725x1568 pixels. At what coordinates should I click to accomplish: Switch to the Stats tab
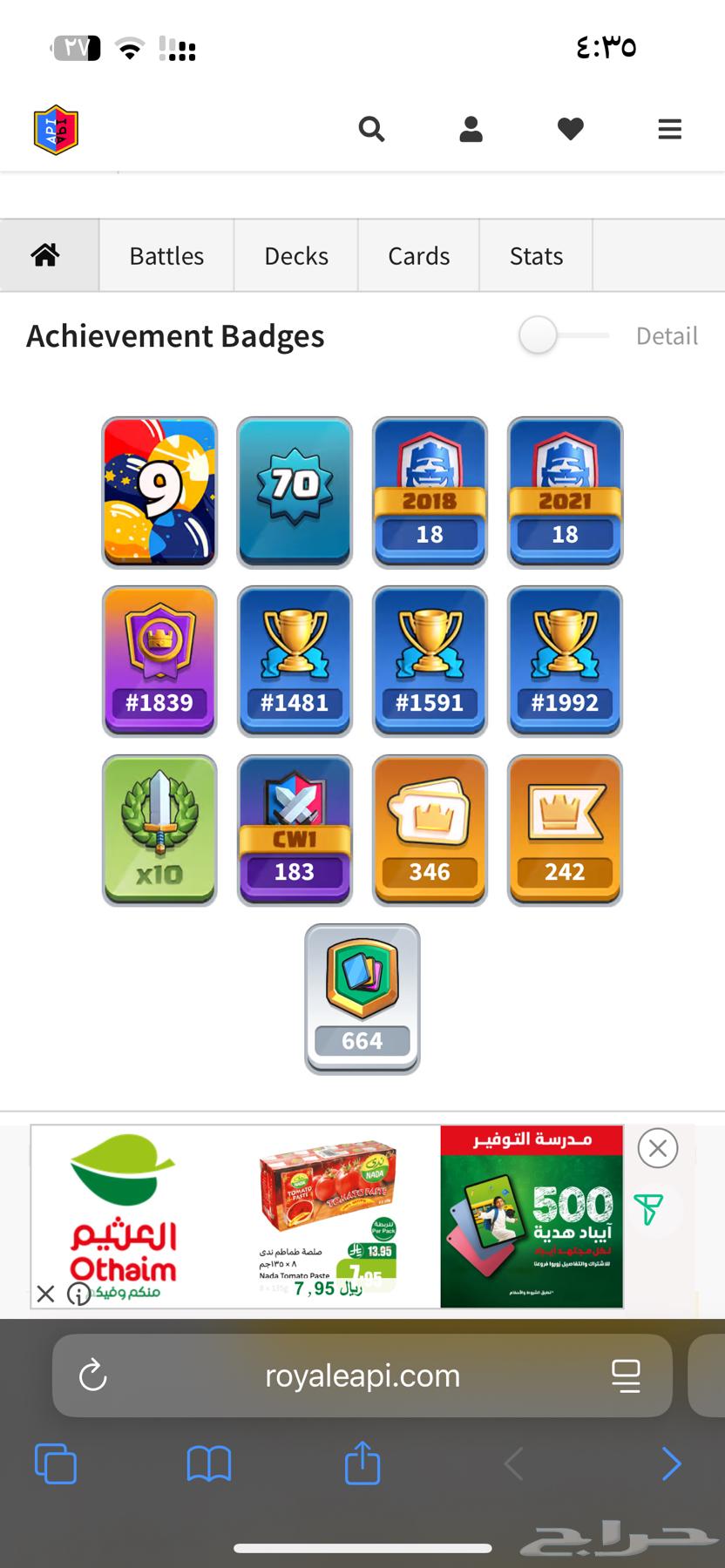coord(536,256)
